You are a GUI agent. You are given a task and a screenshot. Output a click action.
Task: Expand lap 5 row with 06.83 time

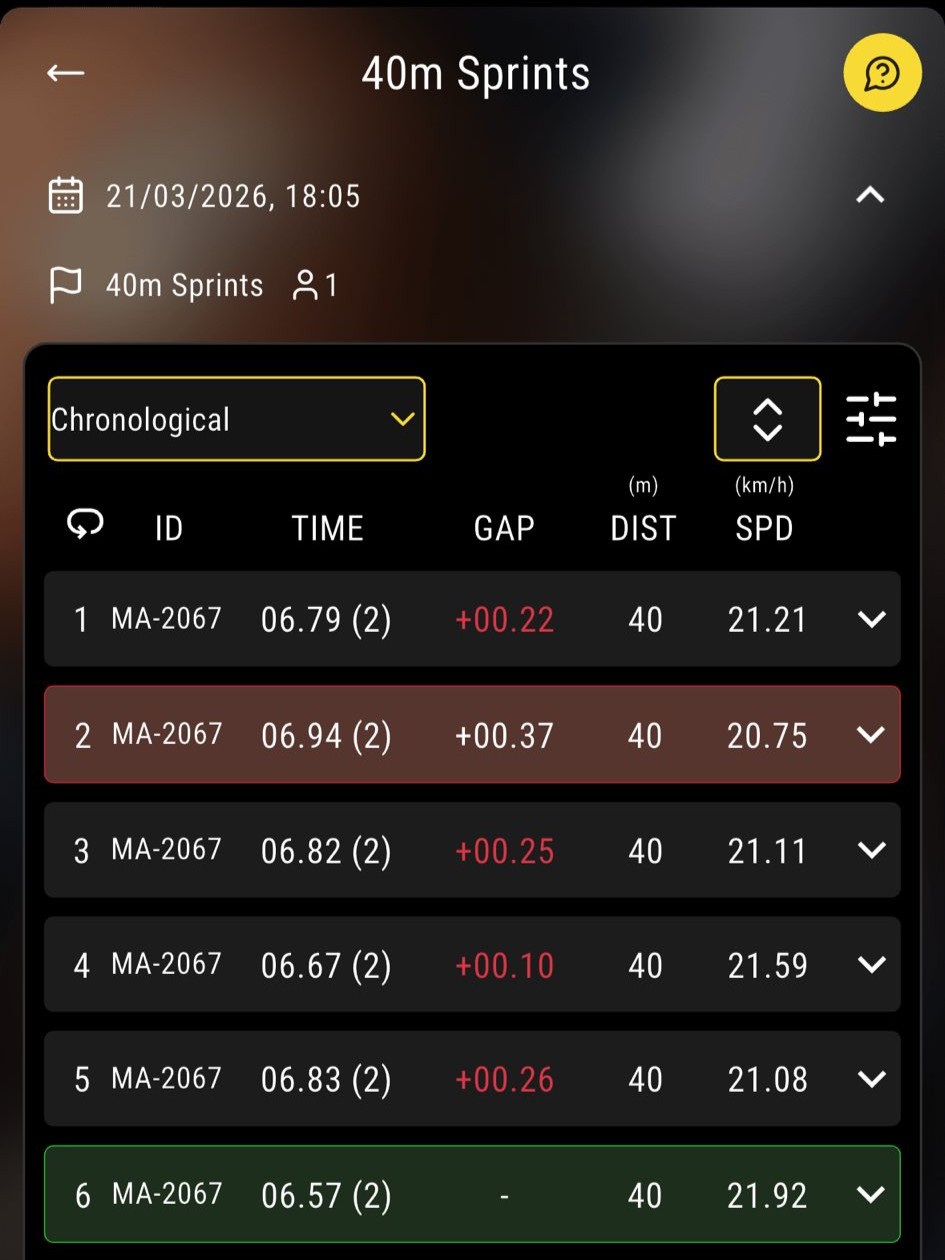[871, 1079]
